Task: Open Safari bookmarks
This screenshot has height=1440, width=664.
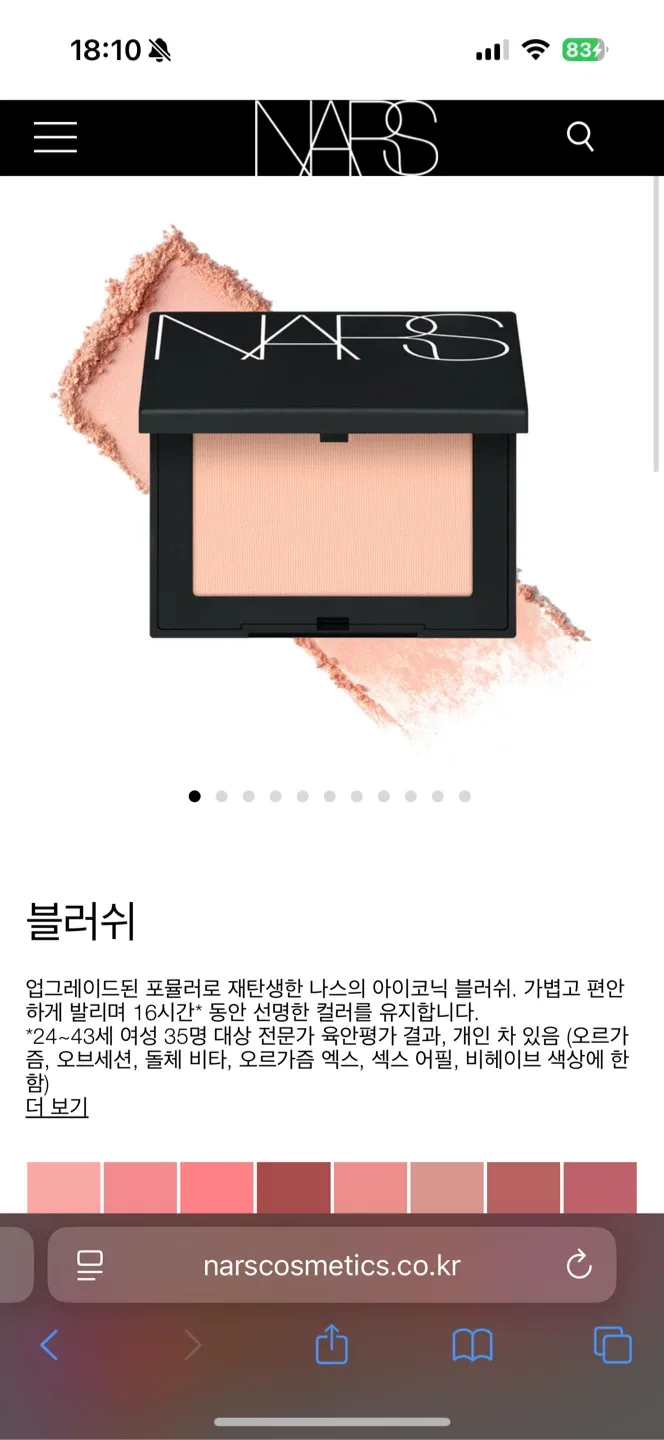Action: click(x=473, y=1346)
